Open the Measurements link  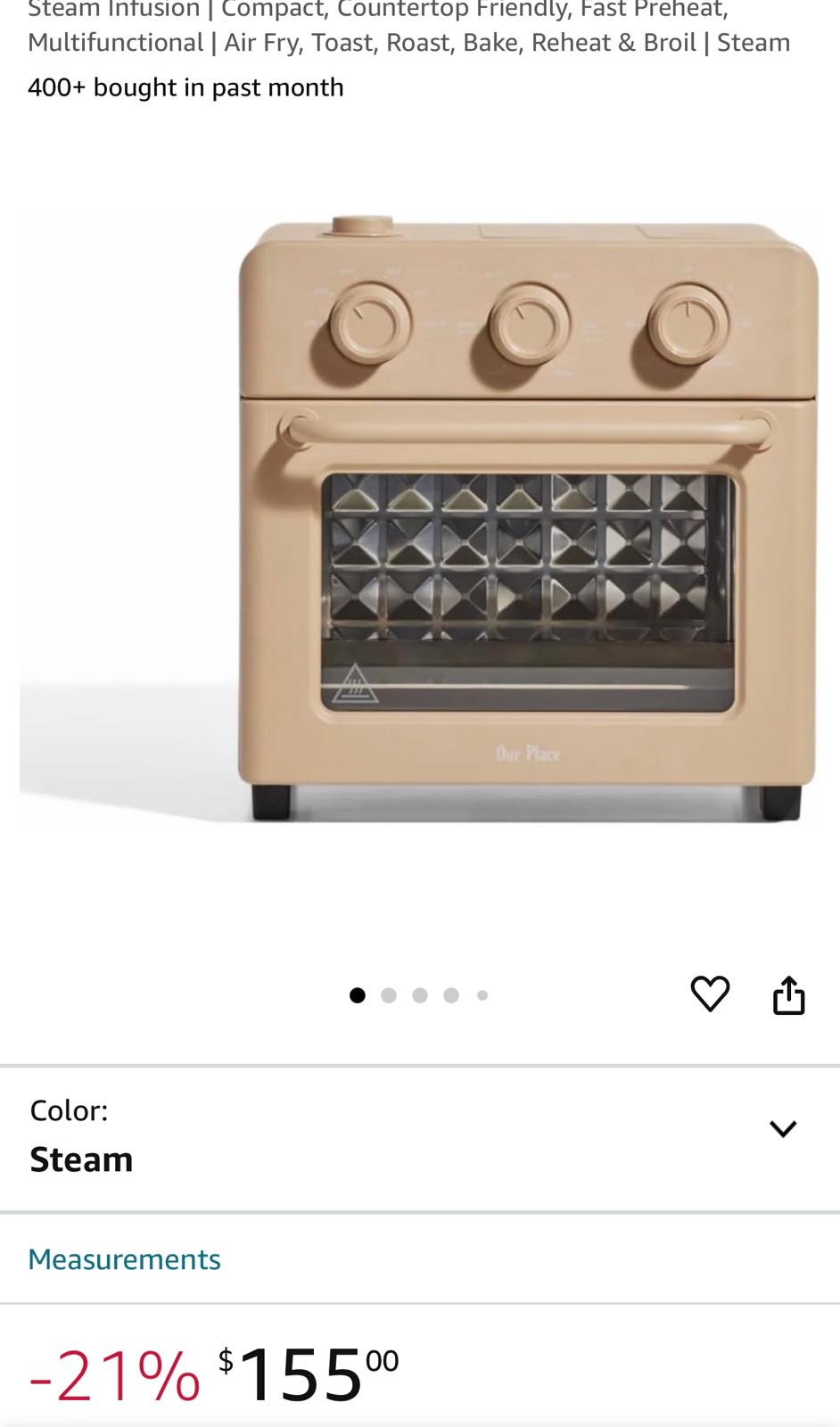pyautogui.click(x=124, y=1258)
